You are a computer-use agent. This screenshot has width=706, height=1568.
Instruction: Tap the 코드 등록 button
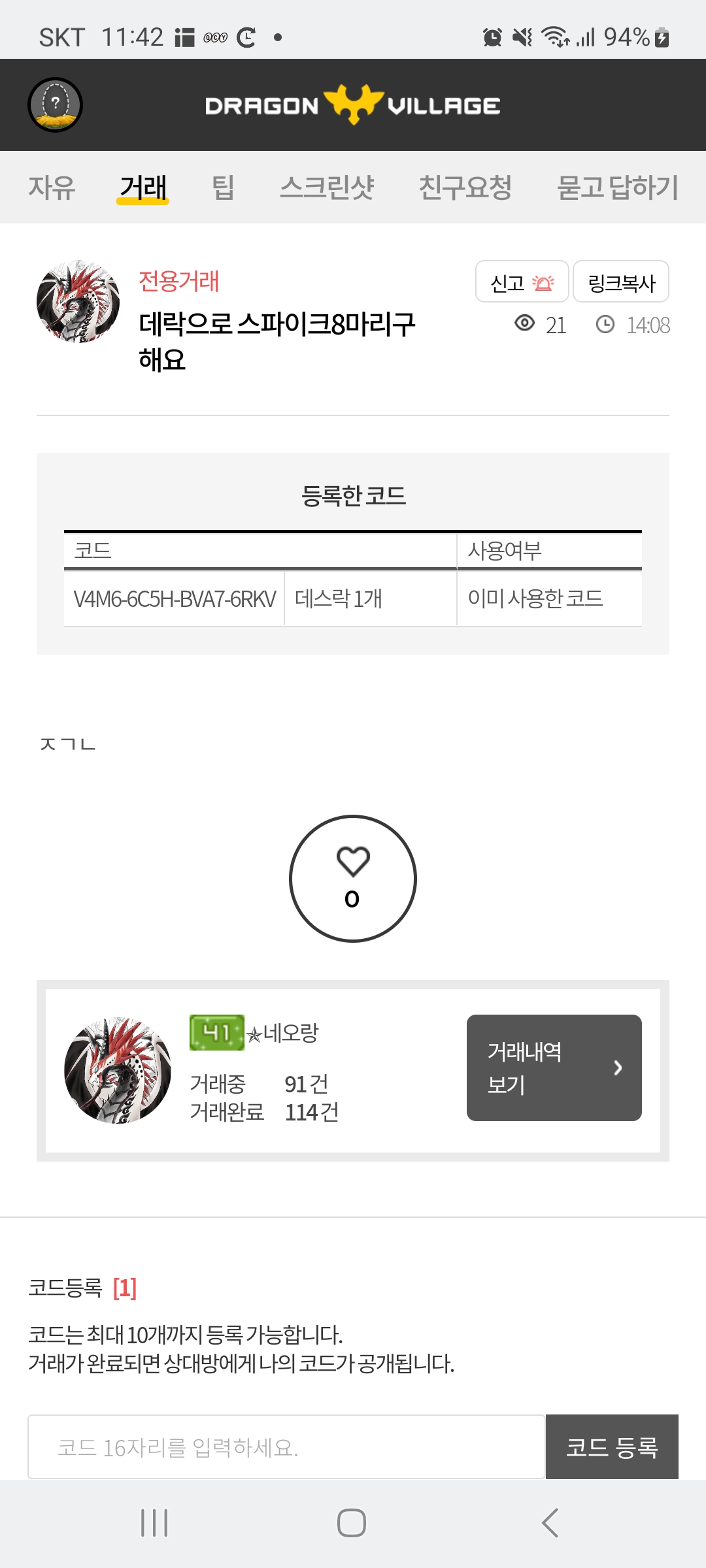[612, 1447]
